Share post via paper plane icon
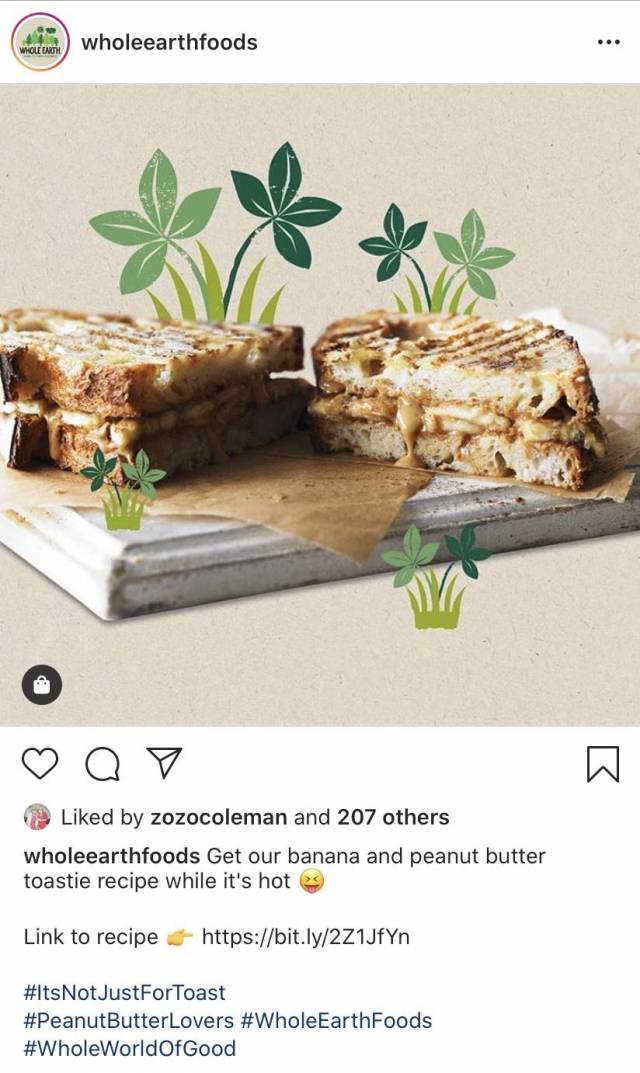Screen dimensions: 640x1073 [x=163, y=764]
